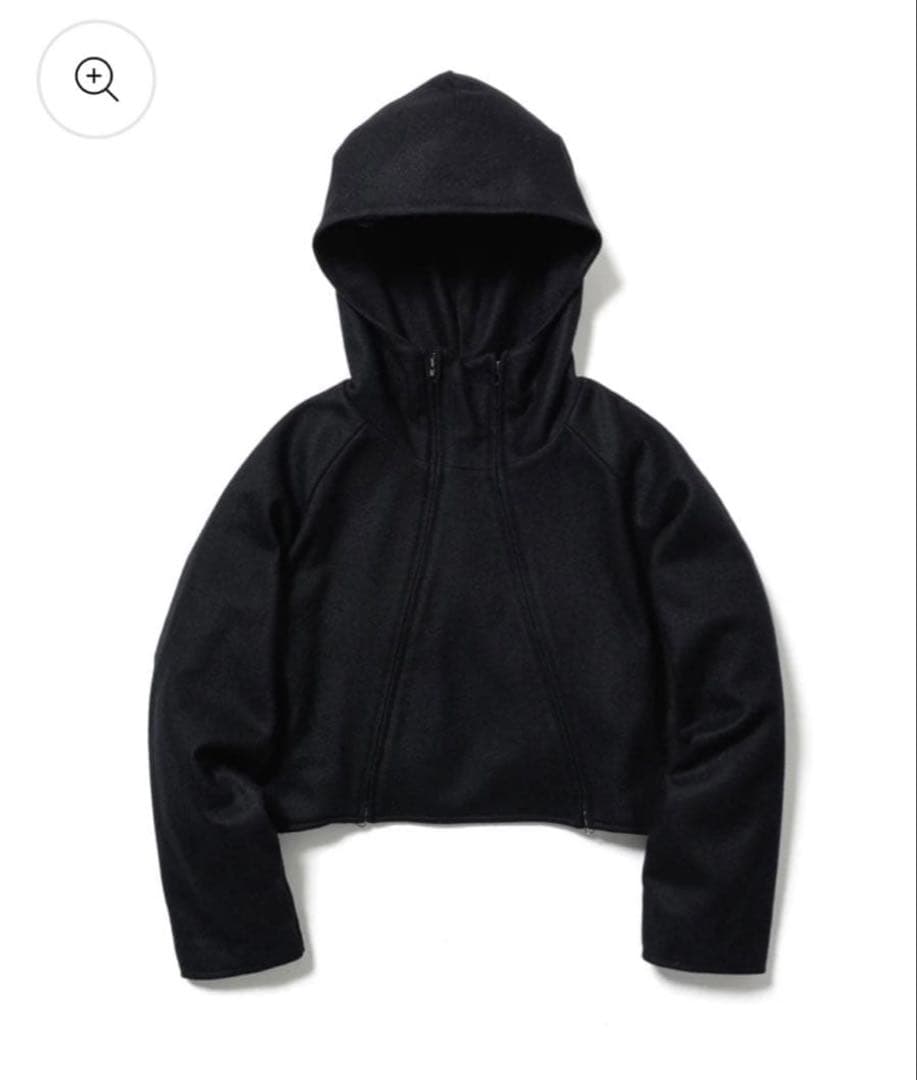The image size is (917, 1080).
Task: Enlarge the hoodie photo via the zoom button
Action: (97, 78)
